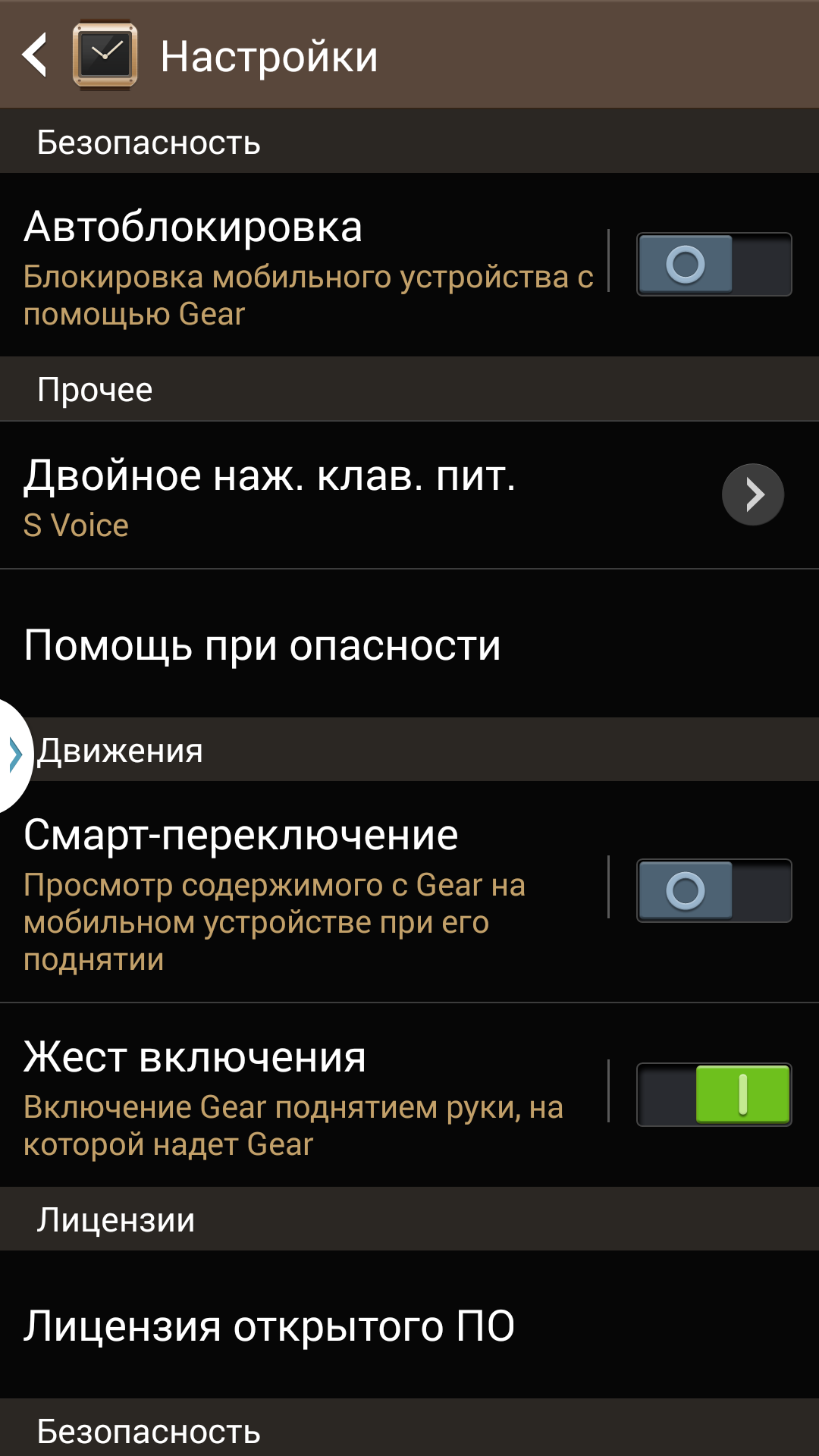The width and height of the screenshot is (819, 1456).
Task: Go back from Настройки screen
Action: point(36,55)
